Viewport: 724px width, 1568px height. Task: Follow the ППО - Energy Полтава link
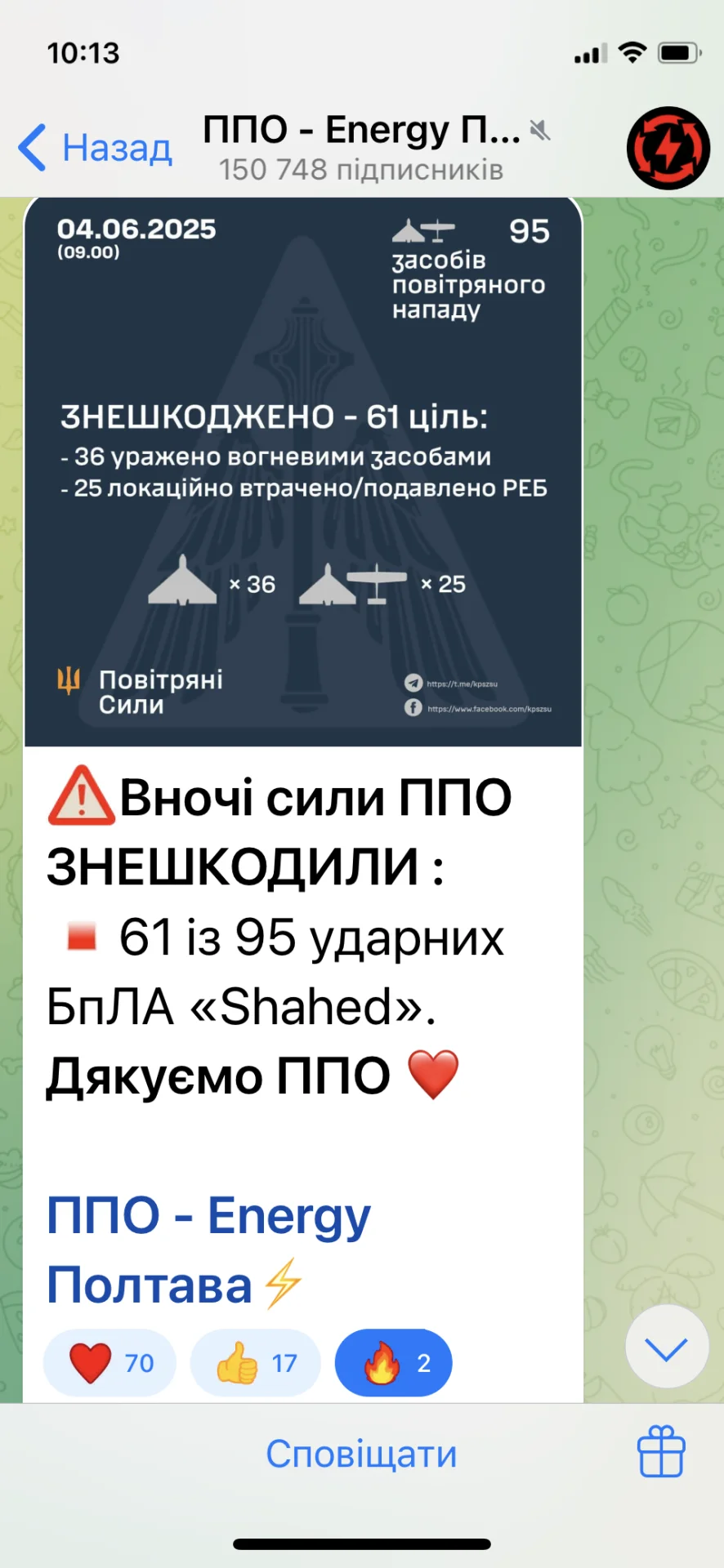208,1249
